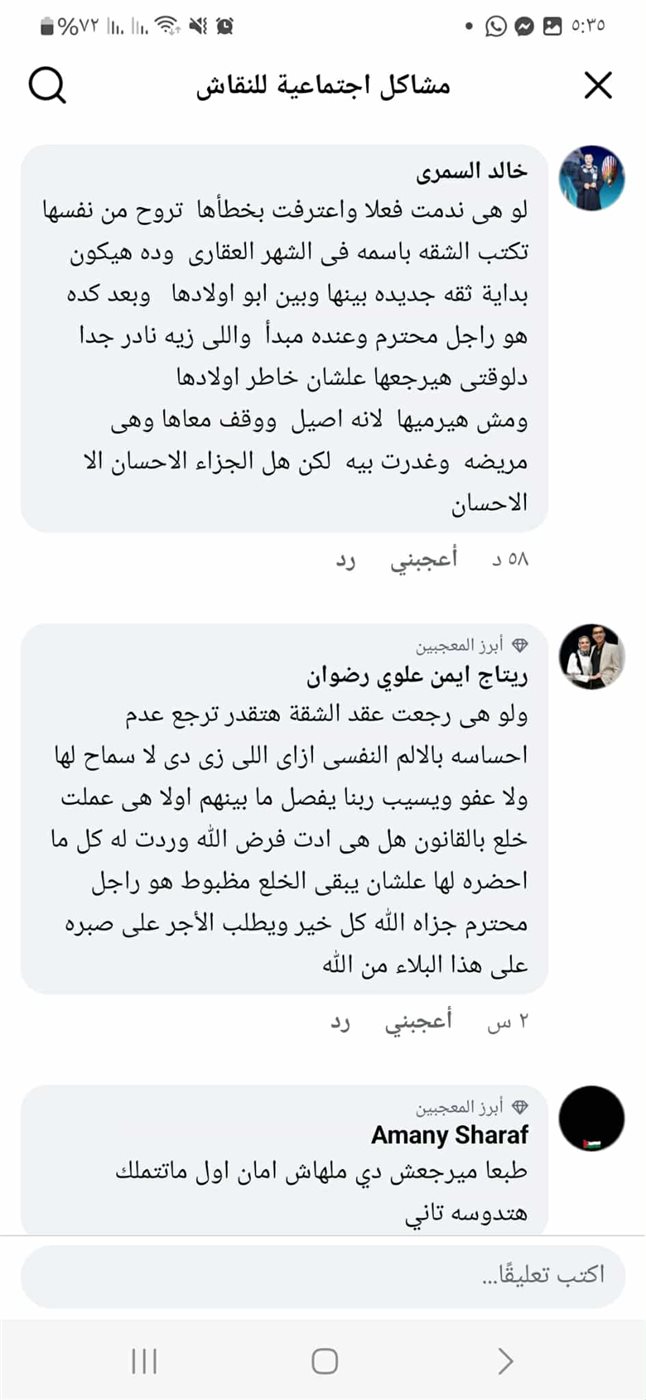This screenshot has width=646, height=1400.
Task: Tap the اكتب تعليقًا comment field
Action: 323,1276
